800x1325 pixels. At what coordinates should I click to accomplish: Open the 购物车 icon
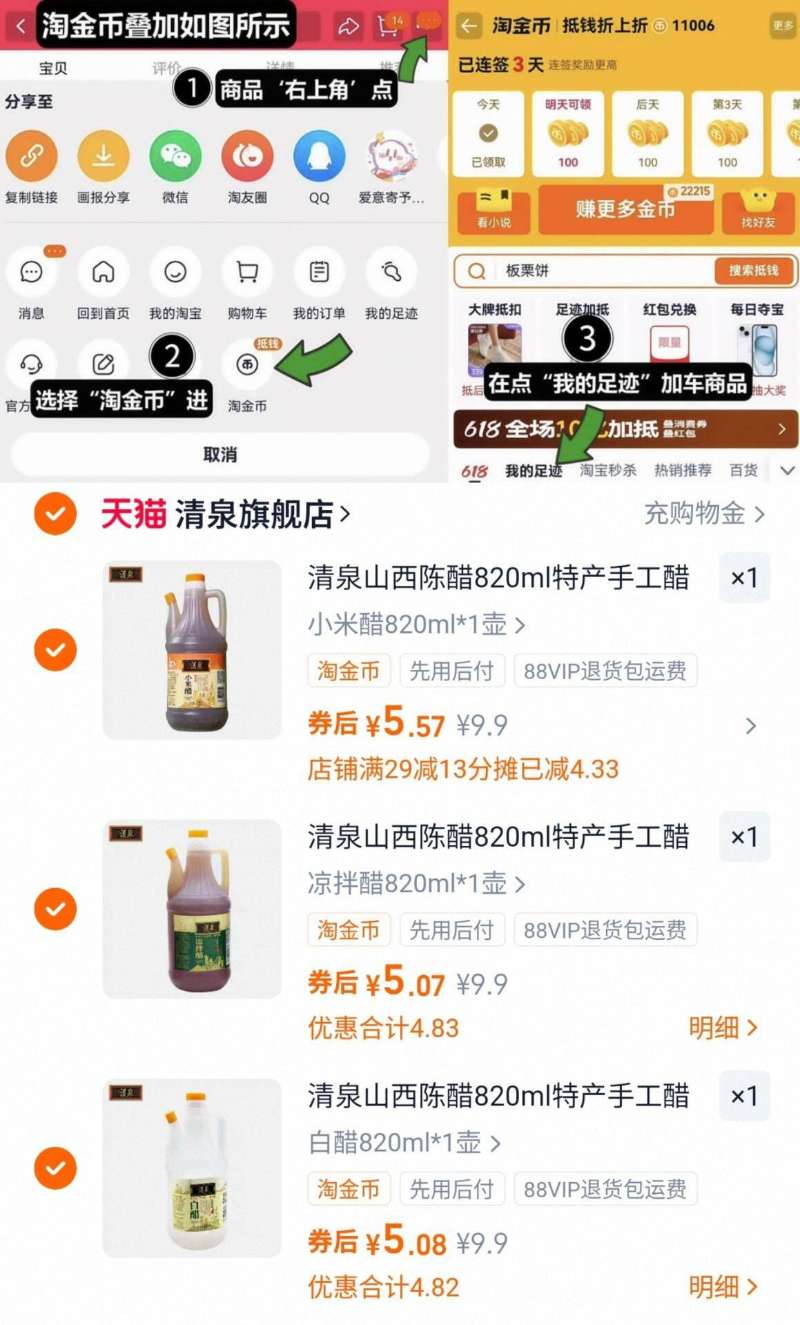246,271
